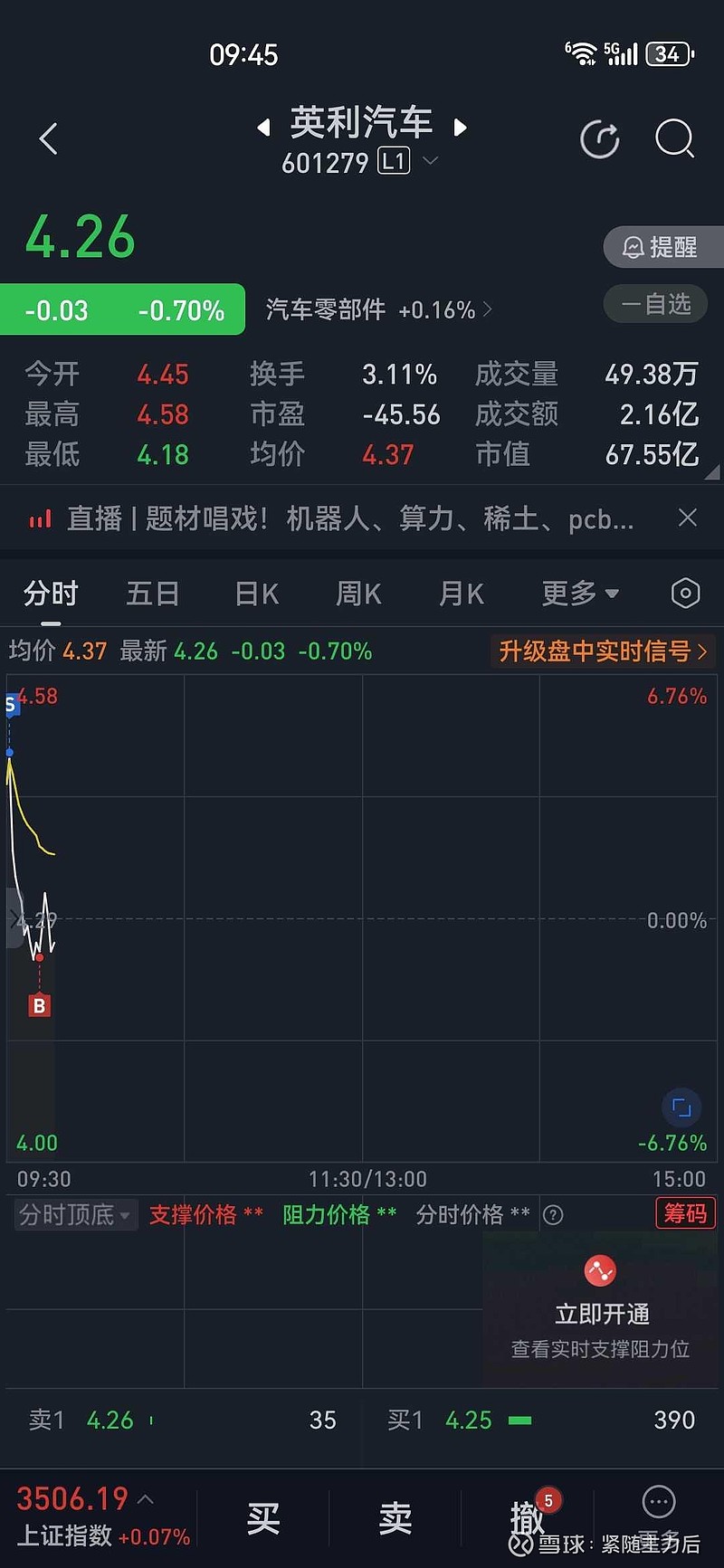Screen dimensions: 724x1568
Task: Switch to the 日K chart tab
Action: pos(257,594)
